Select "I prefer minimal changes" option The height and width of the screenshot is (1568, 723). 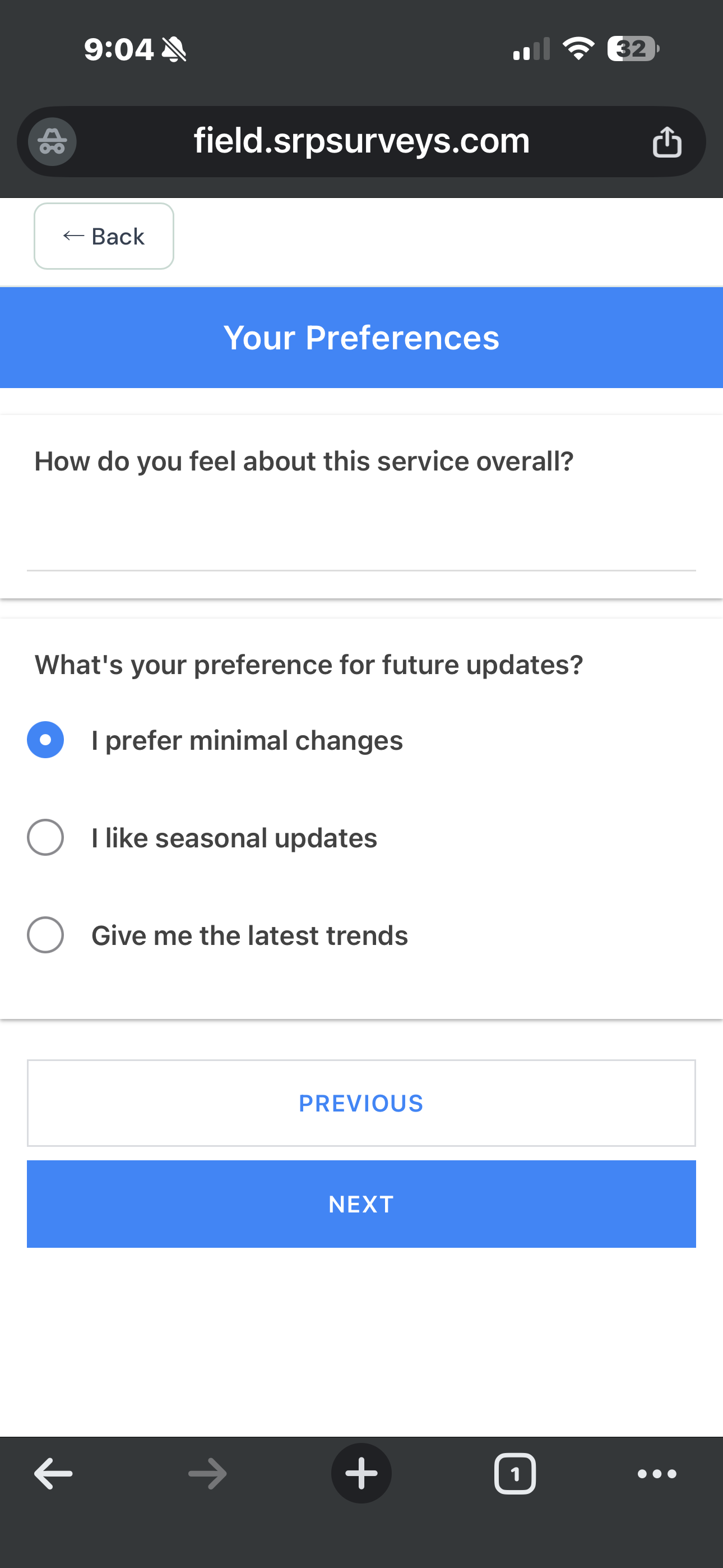tap(45, 740)
